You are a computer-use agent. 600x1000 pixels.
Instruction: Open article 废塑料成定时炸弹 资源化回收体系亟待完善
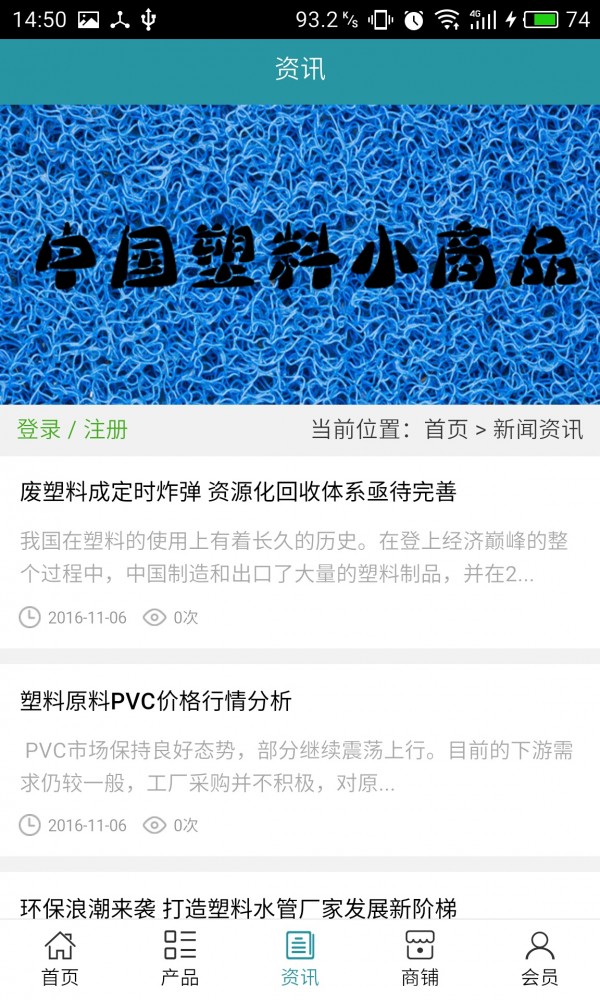pyautogui.click(x=238, y=492)
